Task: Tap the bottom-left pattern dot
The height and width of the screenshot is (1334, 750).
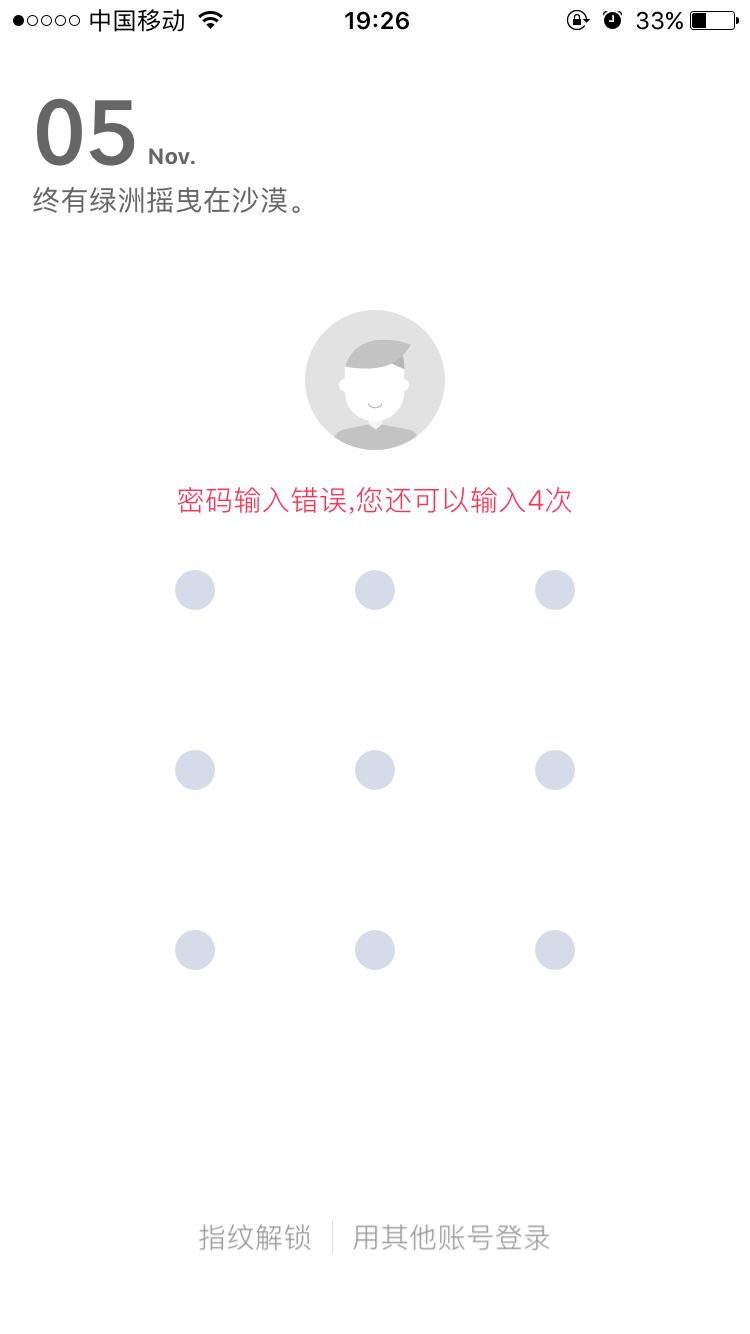Action: point(195,950)
